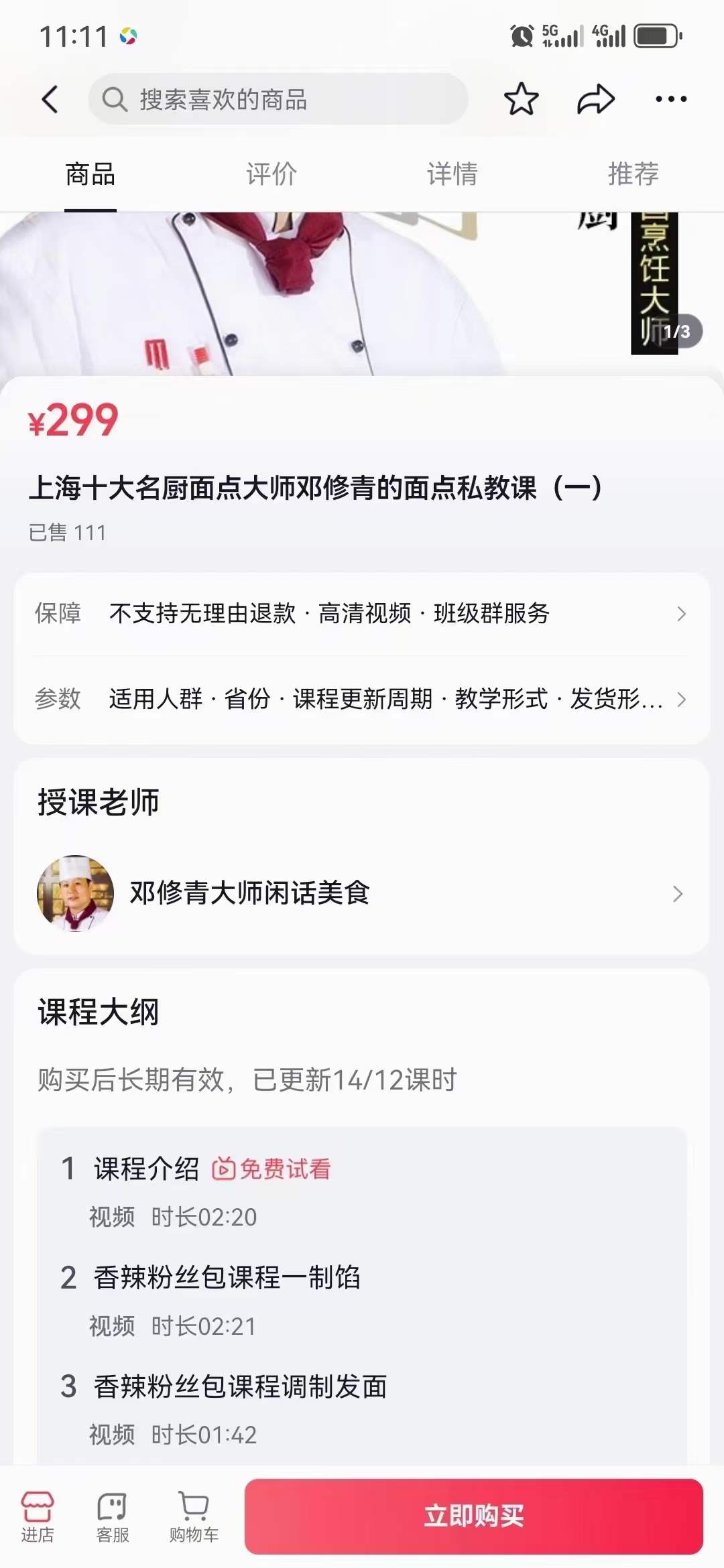This screenshot has height=1568, width=724.
Task: Tap the back arrow at top left
Action: click(x=49, y=99)
